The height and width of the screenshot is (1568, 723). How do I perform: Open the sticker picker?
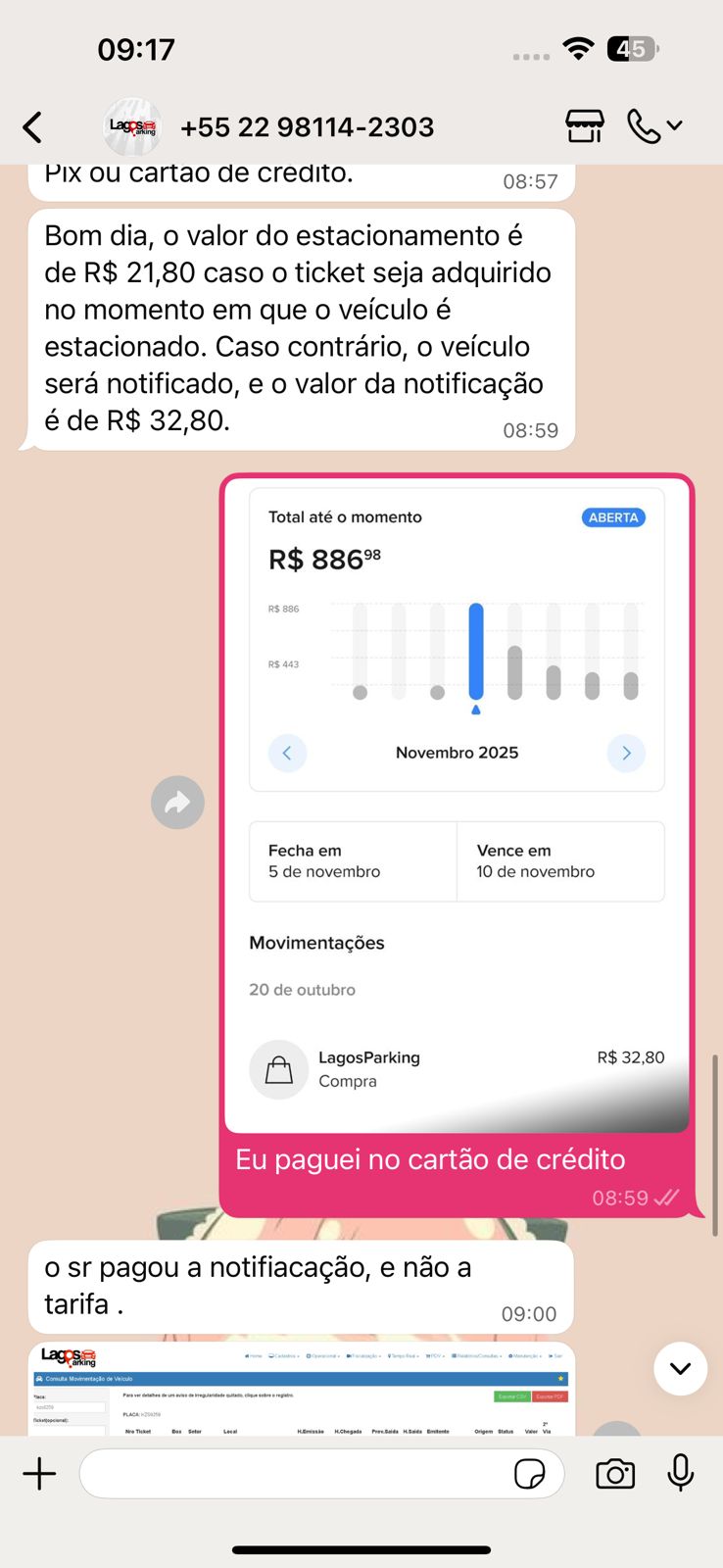point(530,1474)
